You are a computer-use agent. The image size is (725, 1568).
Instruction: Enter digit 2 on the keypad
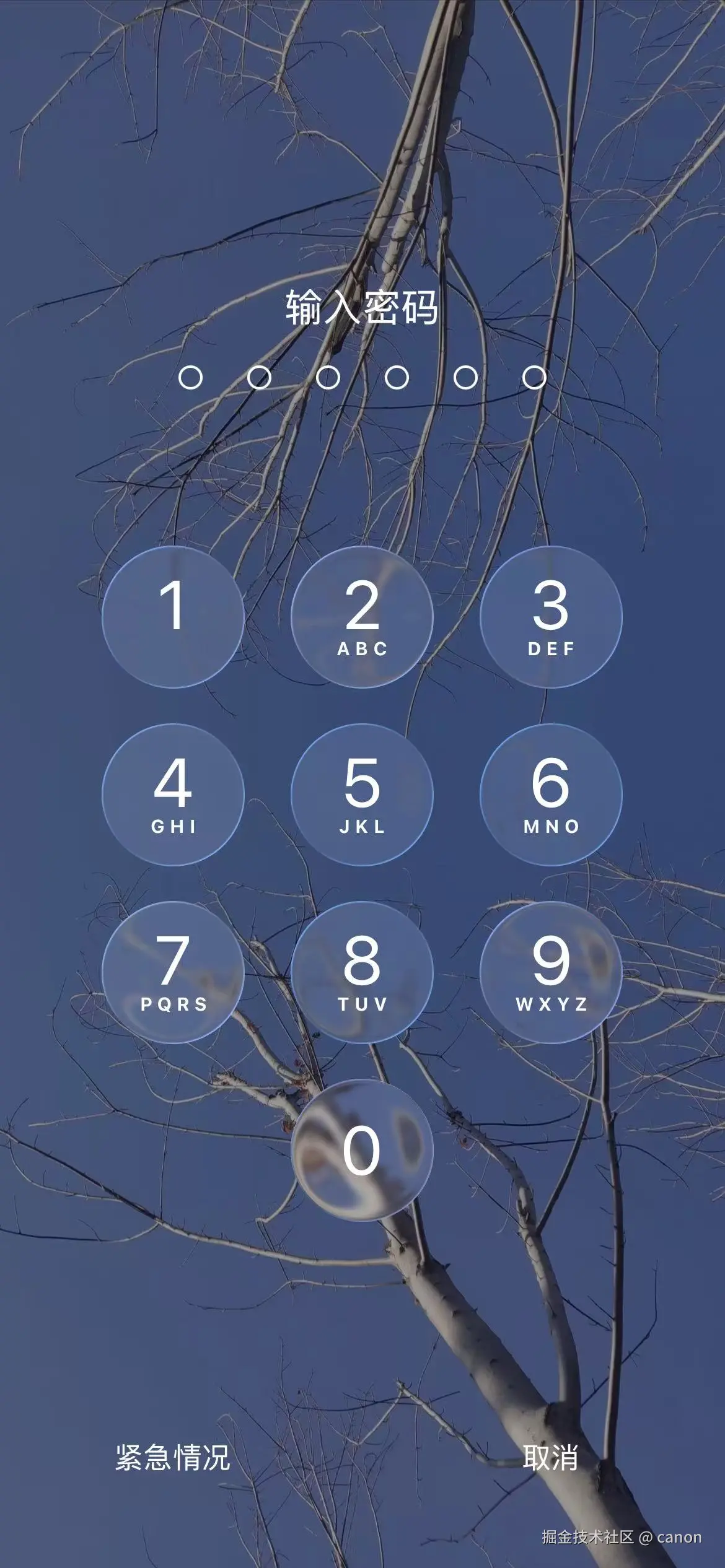362,617
